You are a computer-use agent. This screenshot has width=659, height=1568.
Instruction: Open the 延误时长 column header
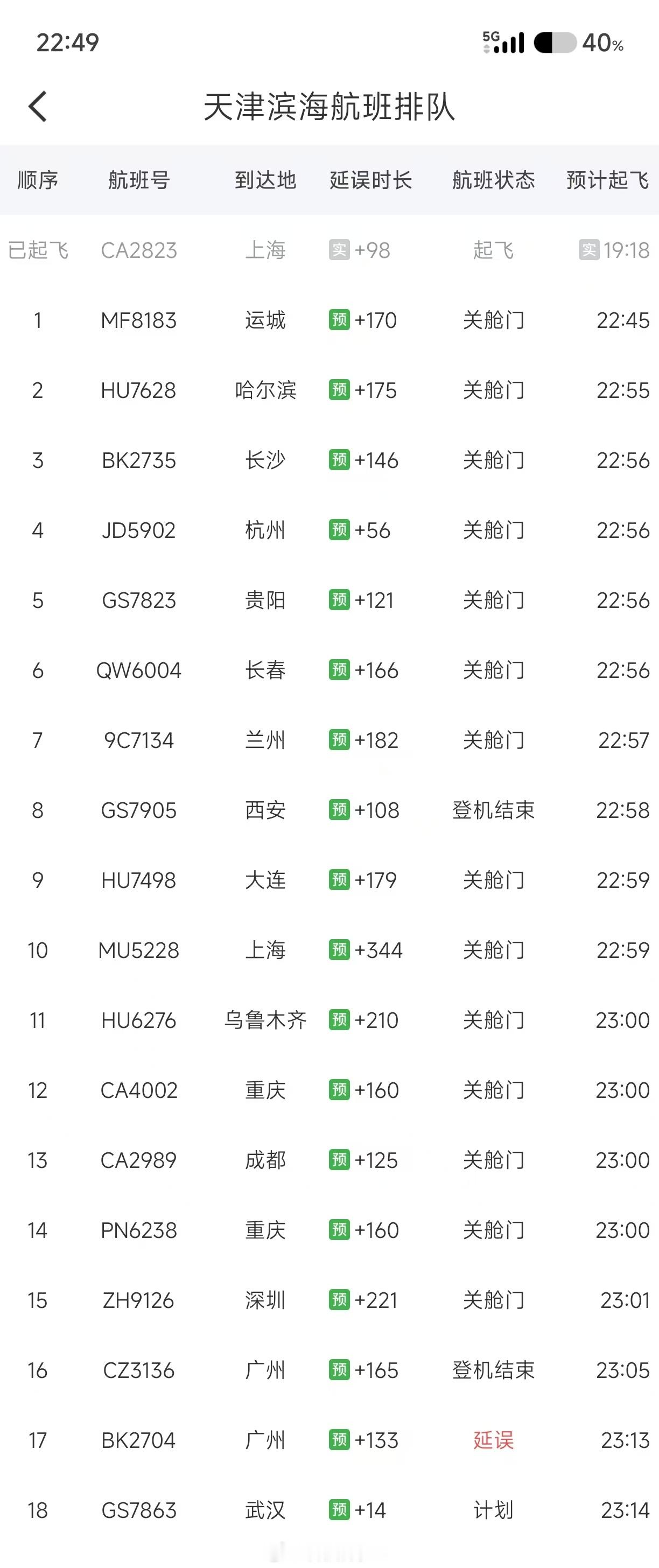click(x=370, y=179)
